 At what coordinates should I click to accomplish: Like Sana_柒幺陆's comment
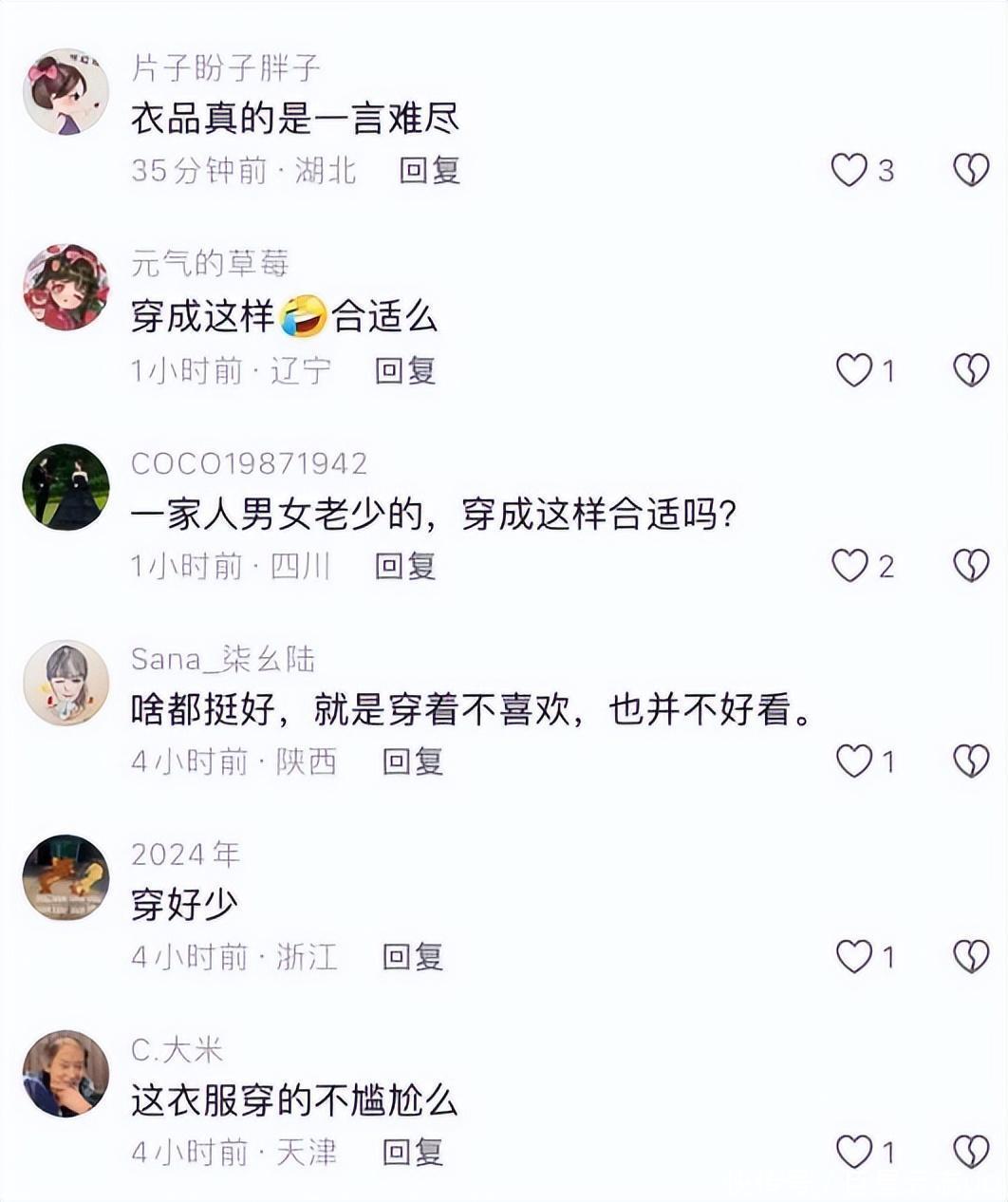[853, 761]
